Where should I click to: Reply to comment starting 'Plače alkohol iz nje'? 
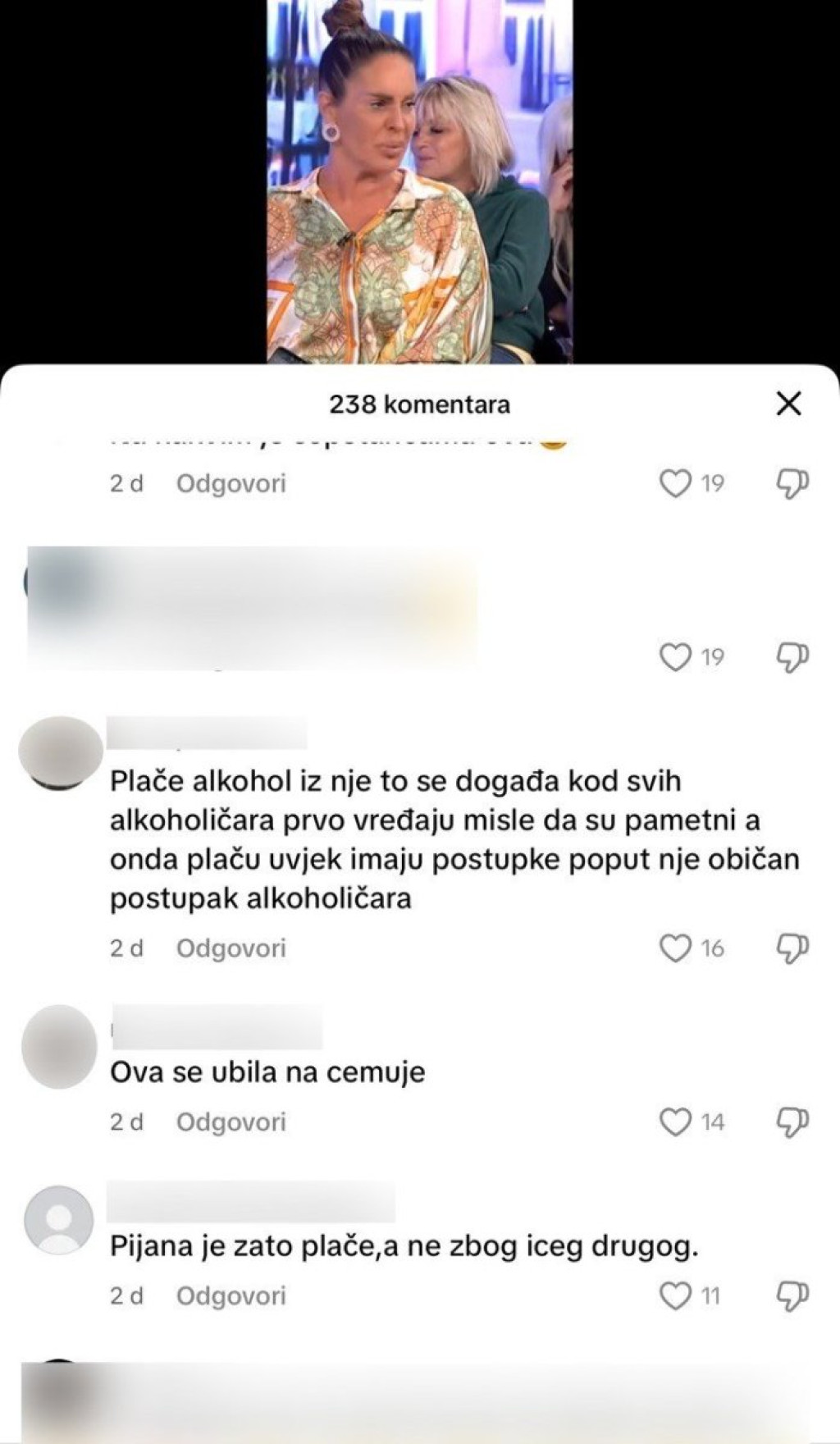click(x=231, y=948)
